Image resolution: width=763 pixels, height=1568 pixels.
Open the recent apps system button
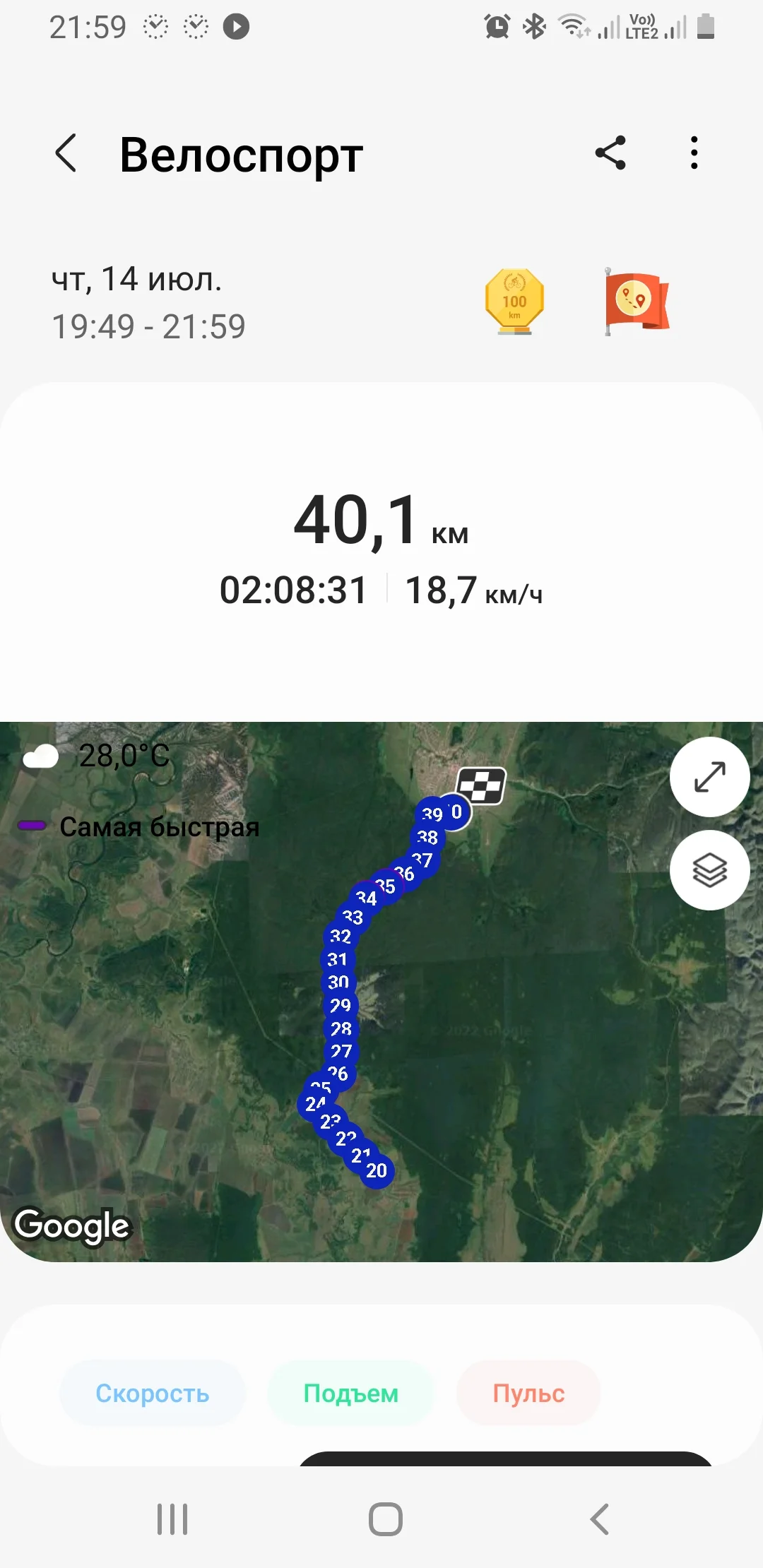coord(172,1519)
